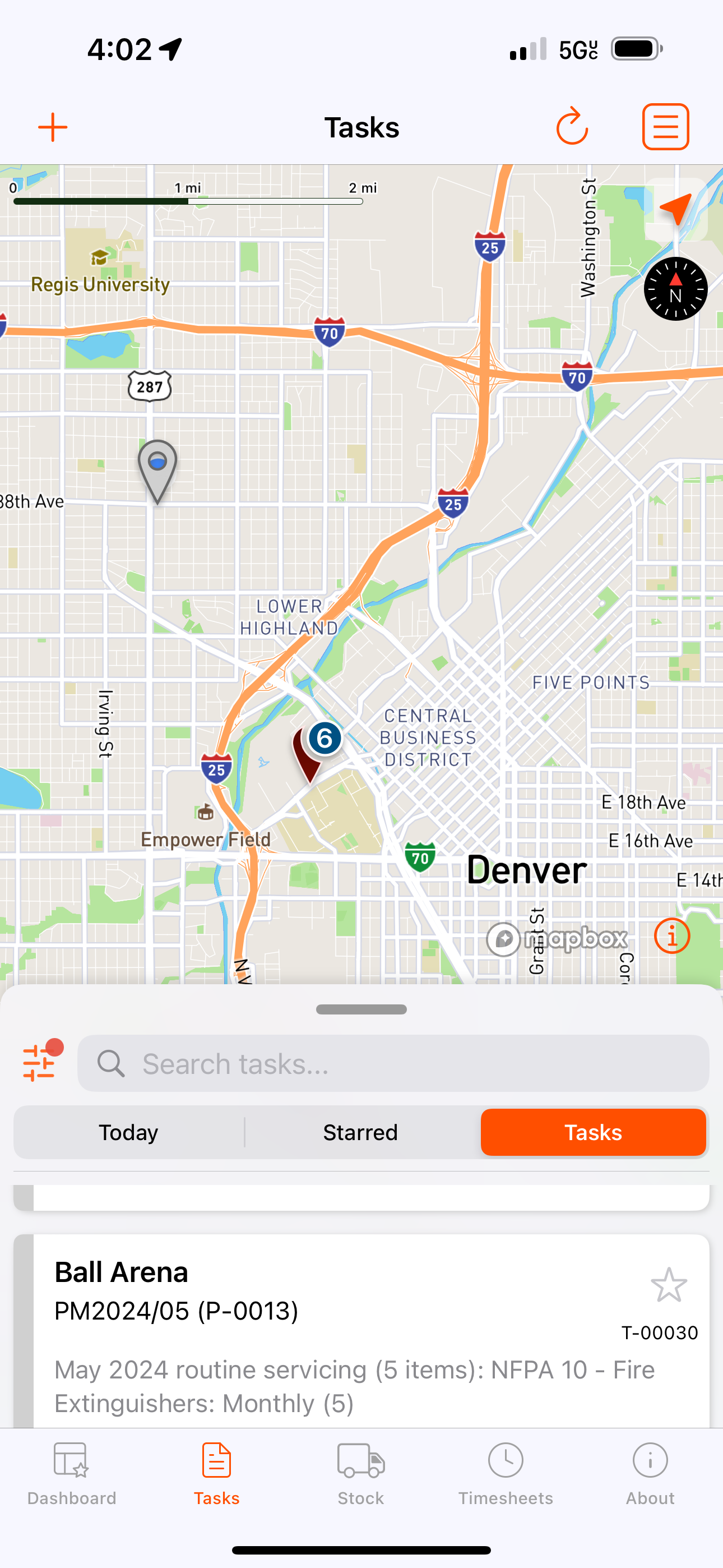Image resolution: width=723 pixels, height=1568 pixels.
Task: Focus the Search tasks field
Action: tap(392, 1064)
